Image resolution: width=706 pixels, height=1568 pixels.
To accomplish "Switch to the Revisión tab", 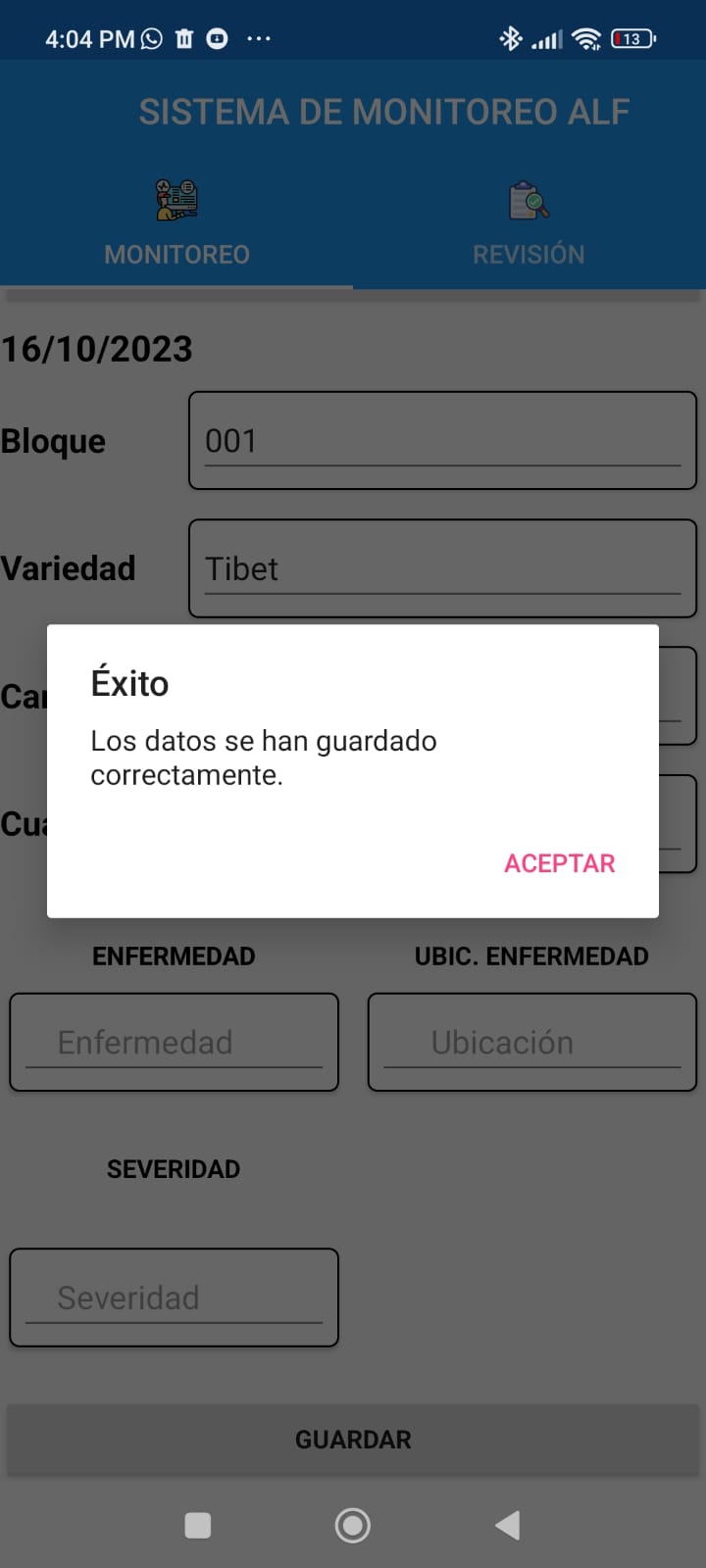I will [x=529, y=225].
